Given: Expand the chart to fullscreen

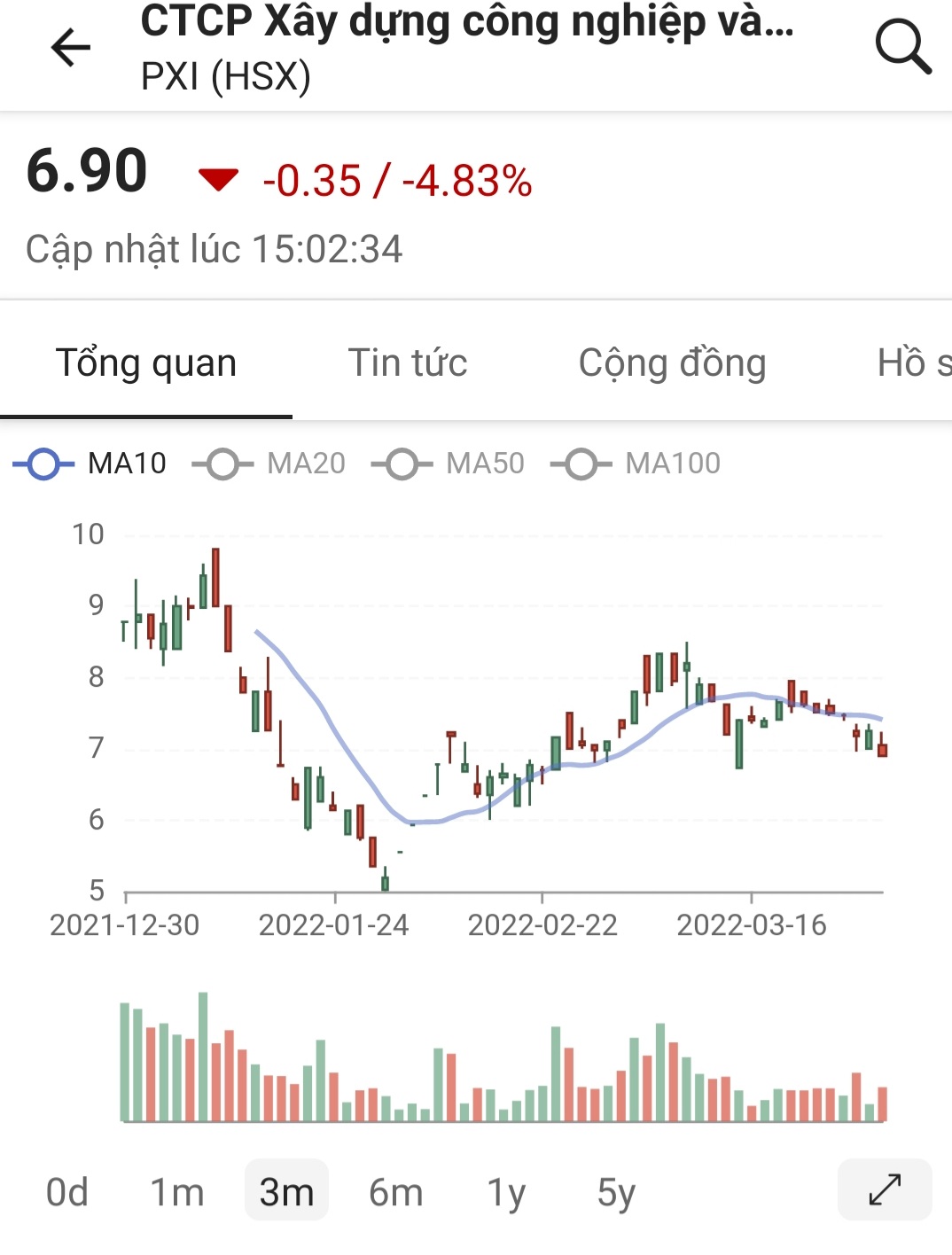Looking at the screenshot, I should pyautogui.click(x=885, y=1189).
